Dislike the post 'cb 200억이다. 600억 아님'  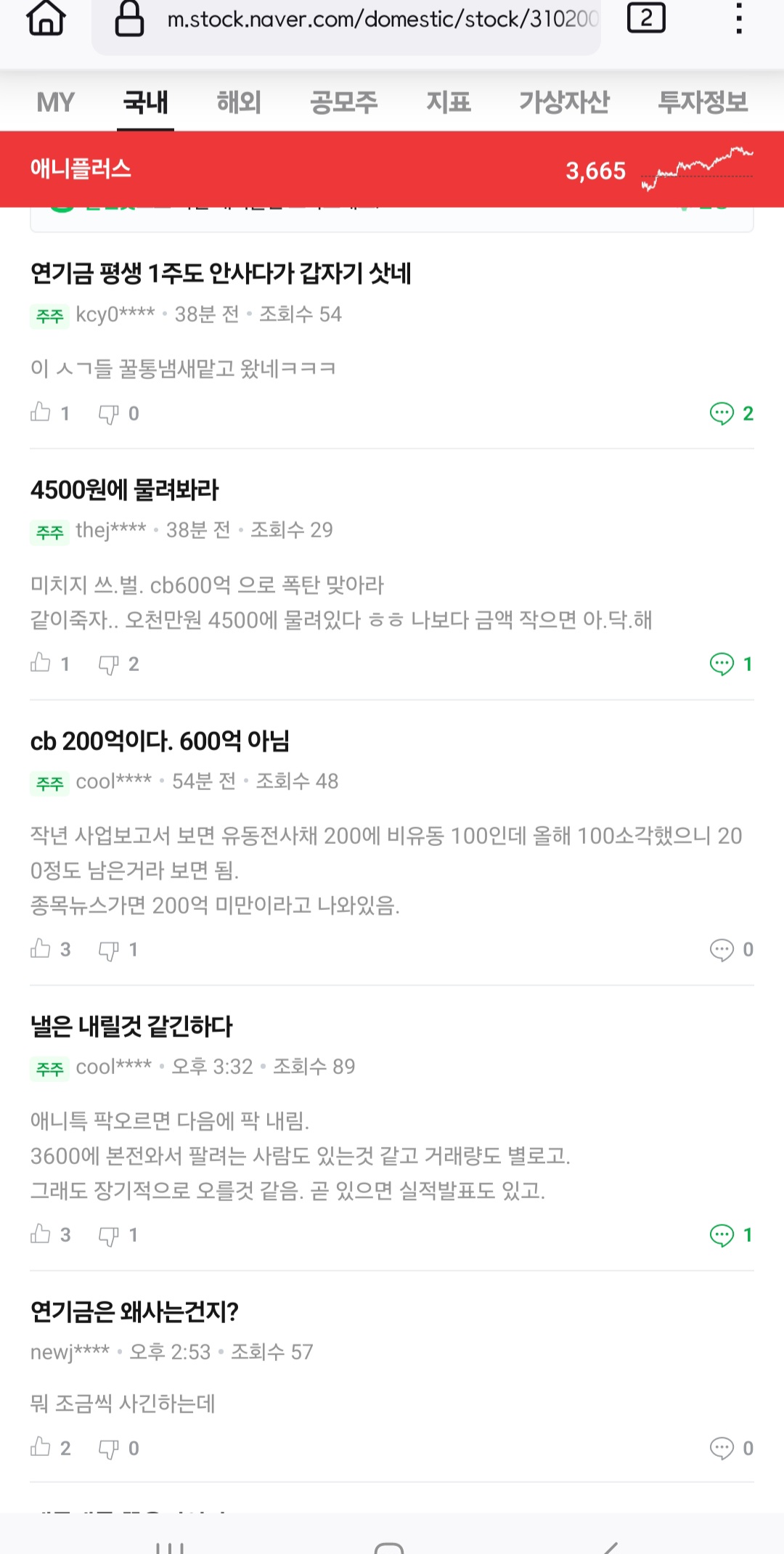[109, 950]
